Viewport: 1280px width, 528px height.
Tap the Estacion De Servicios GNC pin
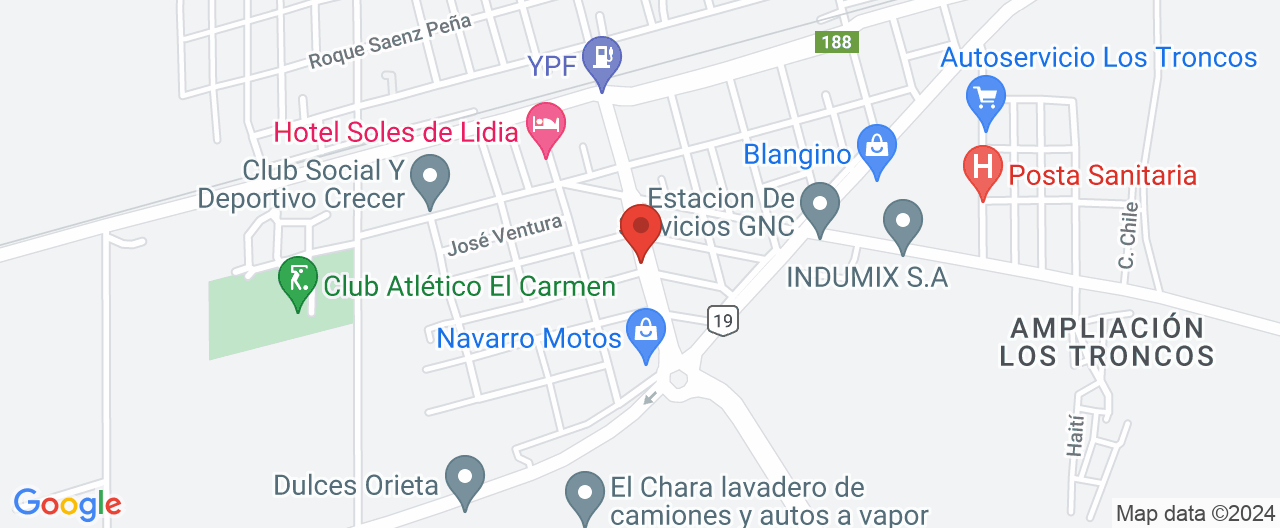(821, 205)
